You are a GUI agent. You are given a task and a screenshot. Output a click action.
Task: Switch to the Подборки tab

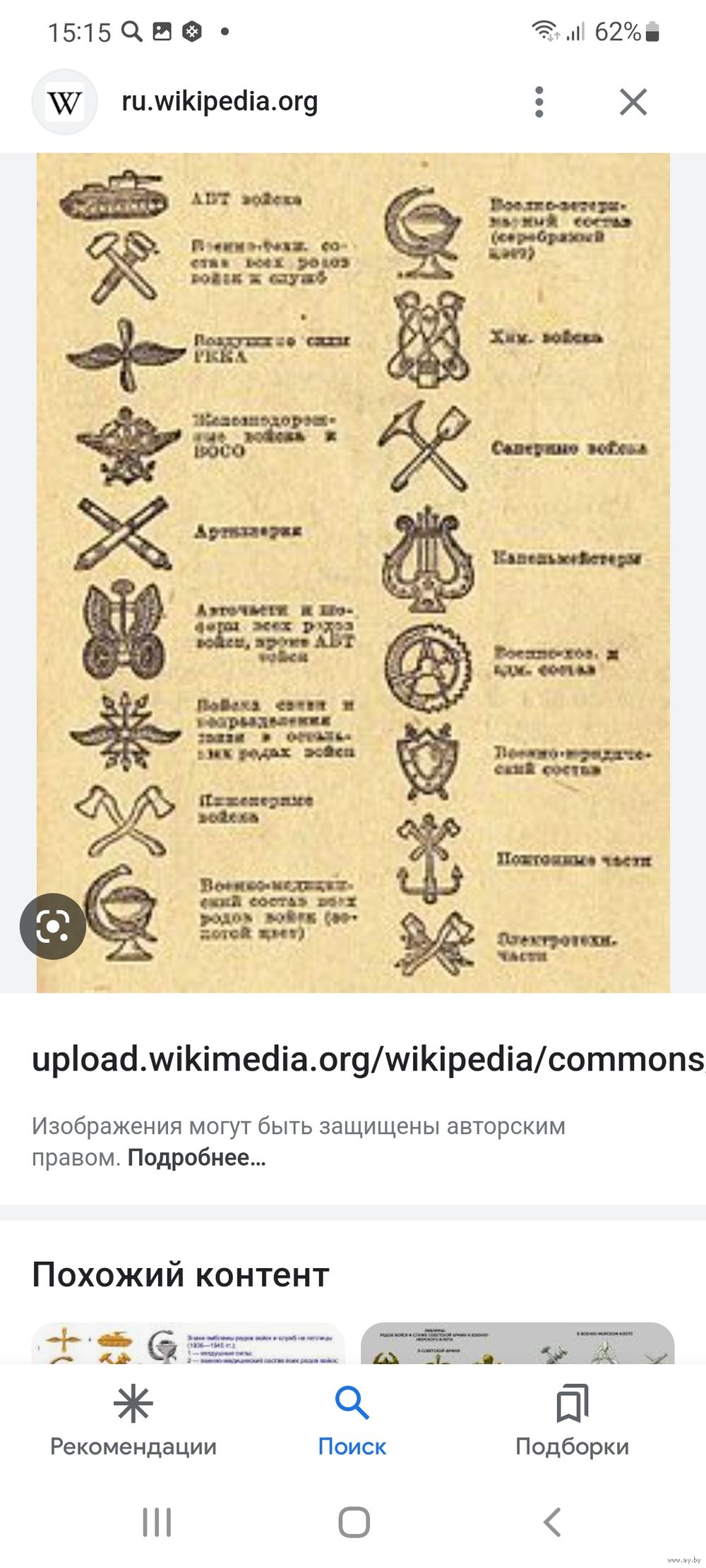coord(572,1421)
